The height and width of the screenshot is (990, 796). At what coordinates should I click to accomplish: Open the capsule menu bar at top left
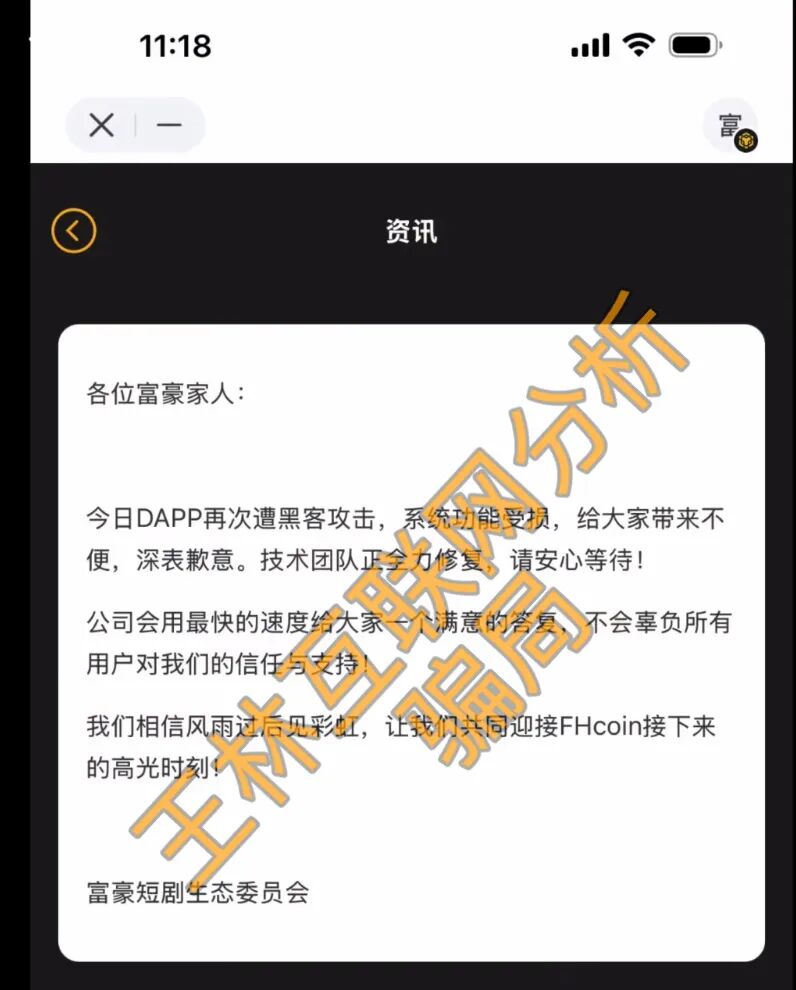[135, 126]
